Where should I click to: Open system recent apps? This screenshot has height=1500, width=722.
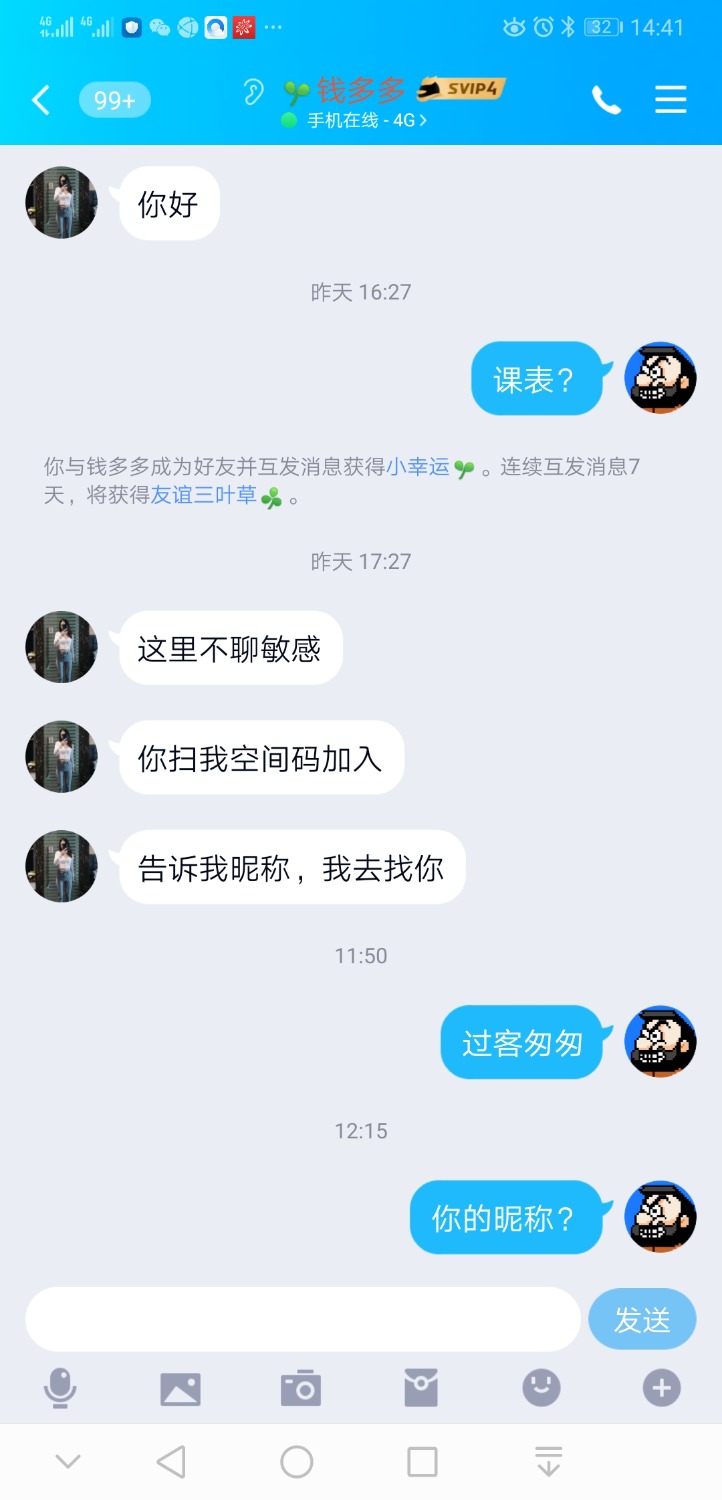pos(422,1462)
